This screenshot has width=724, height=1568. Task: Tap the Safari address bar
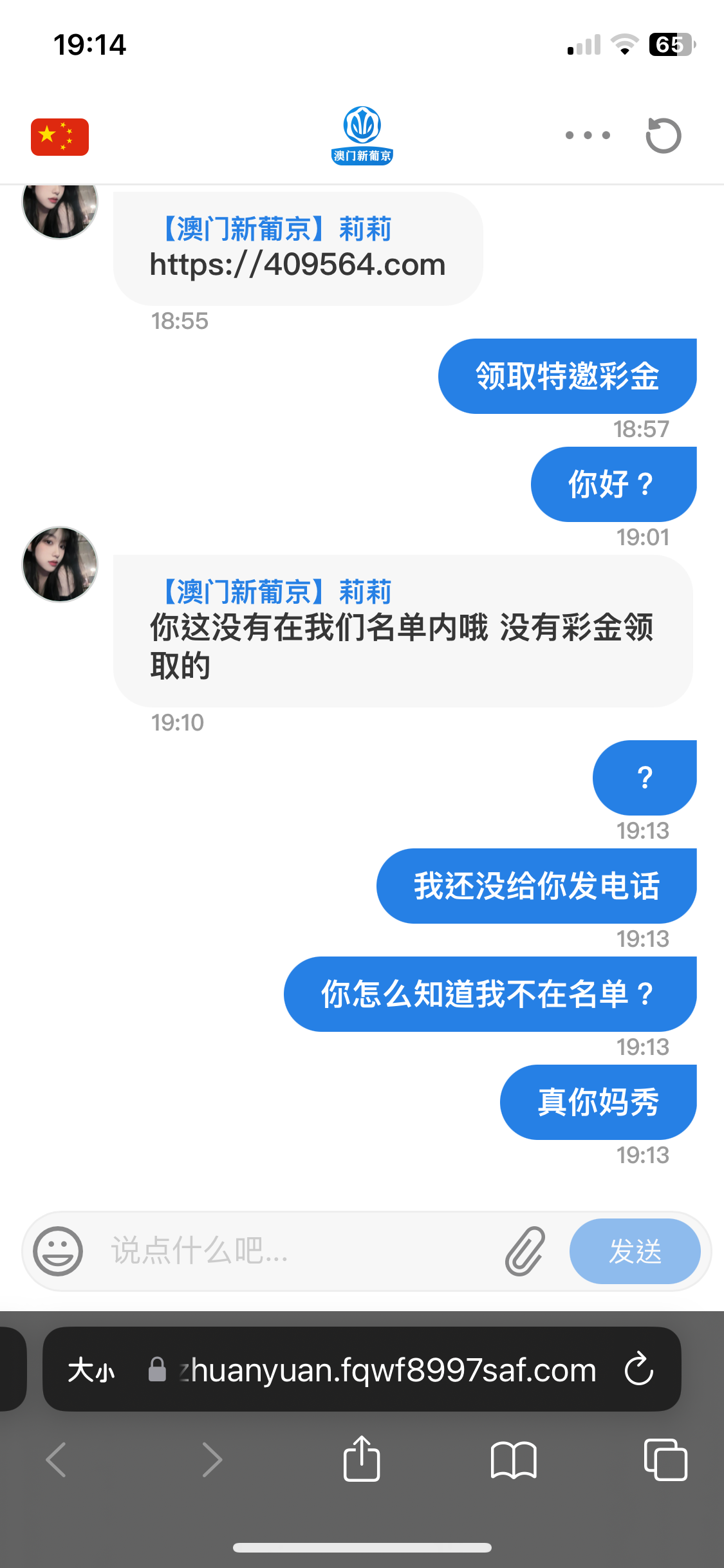coord(386,1370)
